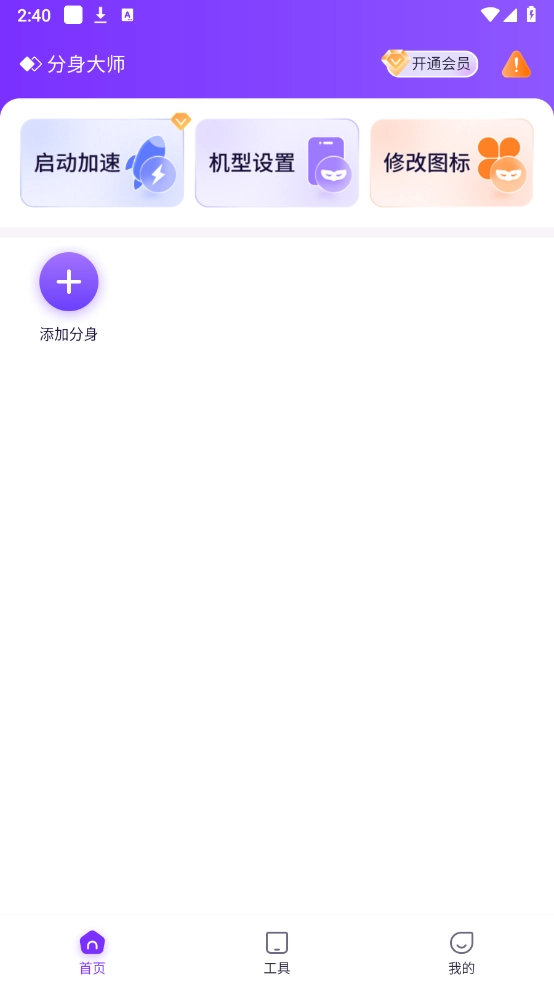Go to the 首页 tab
Viewport: 554px width, 984px height.
[92, 952]
